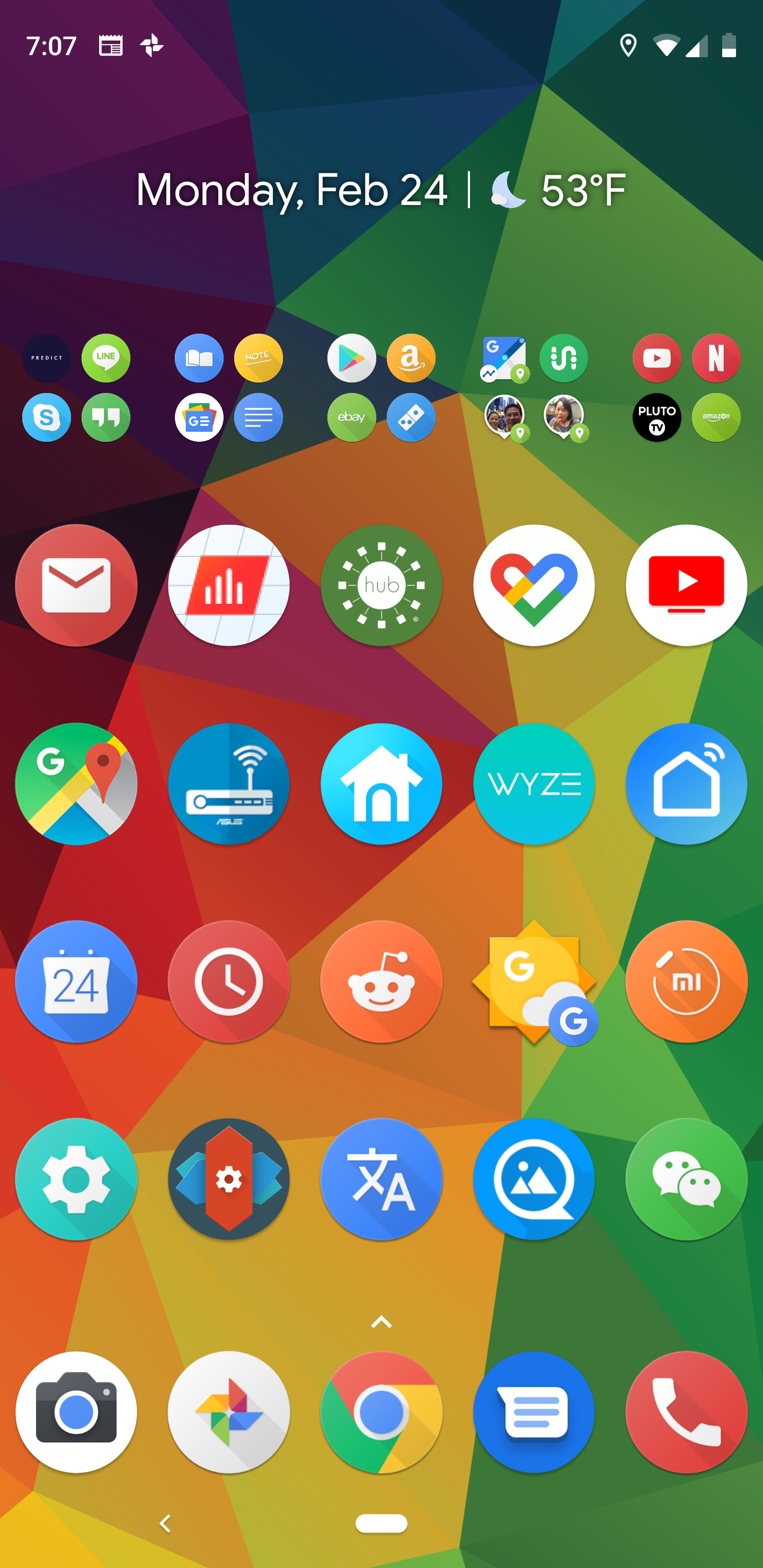Open the date and weather widget
This screenshot has width=763, height=1568.
coord(381,190)
